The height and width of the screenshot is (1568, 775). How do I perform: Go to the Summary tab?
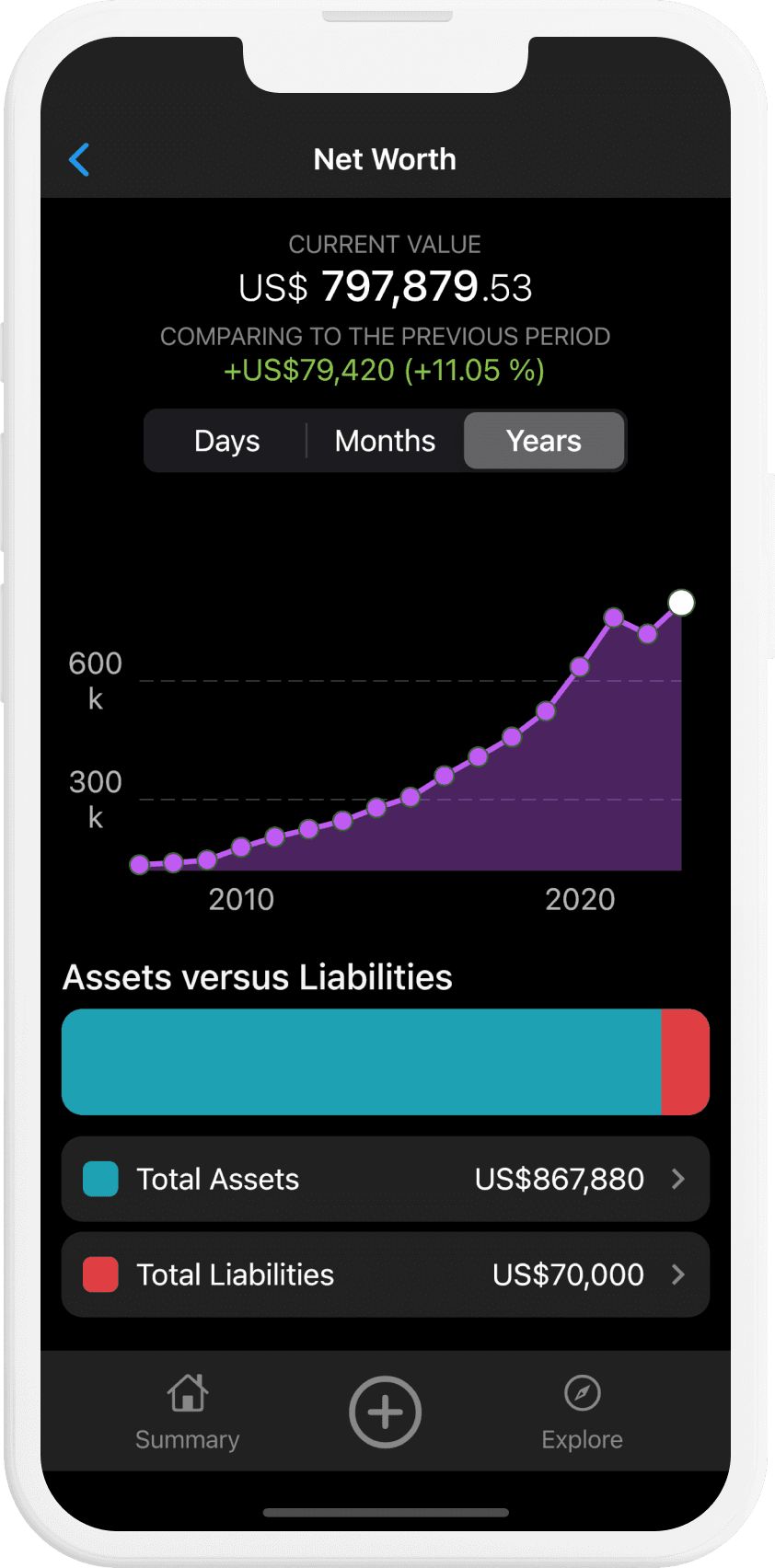188,1412
